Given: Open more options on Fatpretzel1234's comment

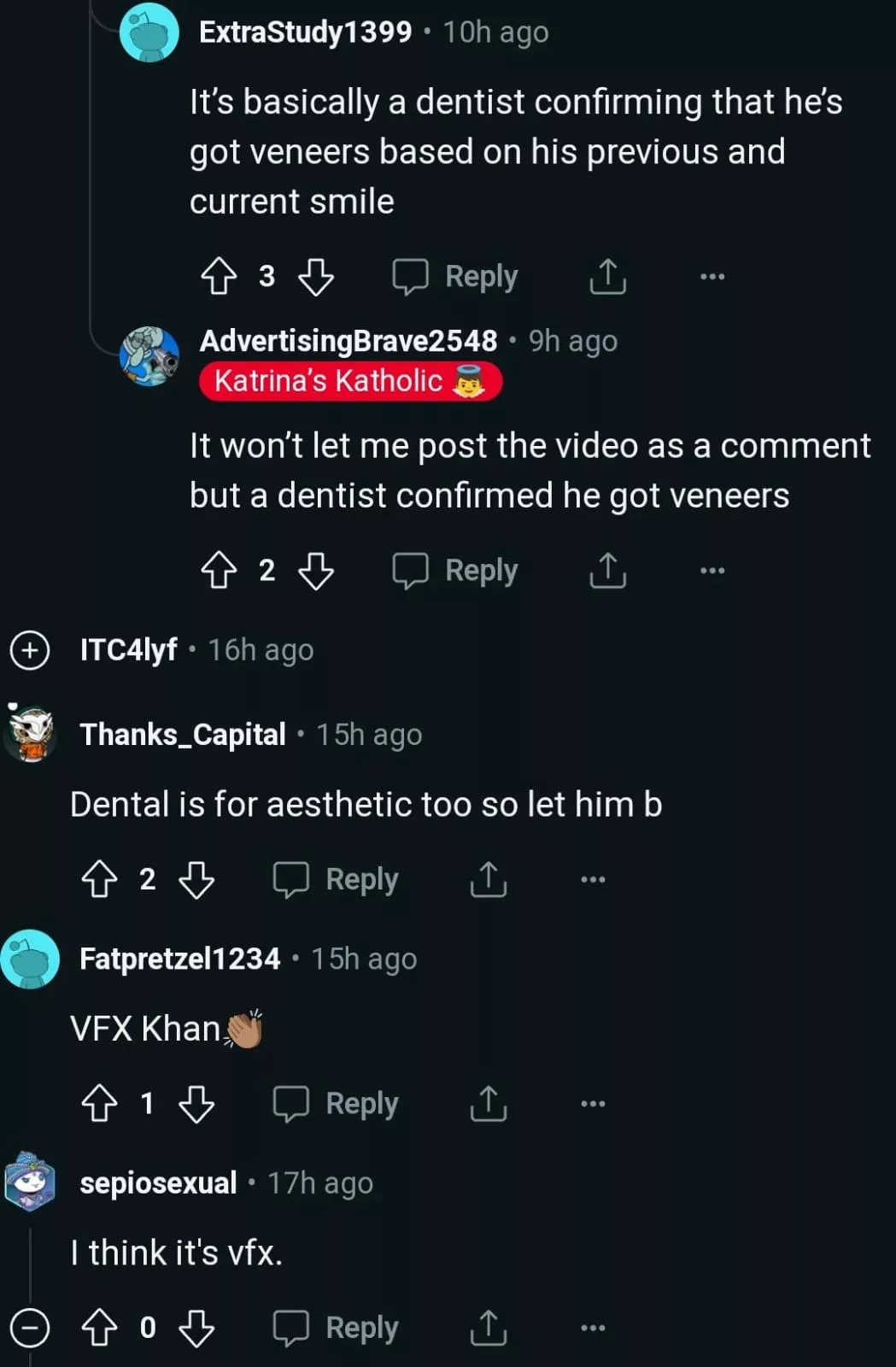Looking at the screenshot, I should pos(592,1103).
